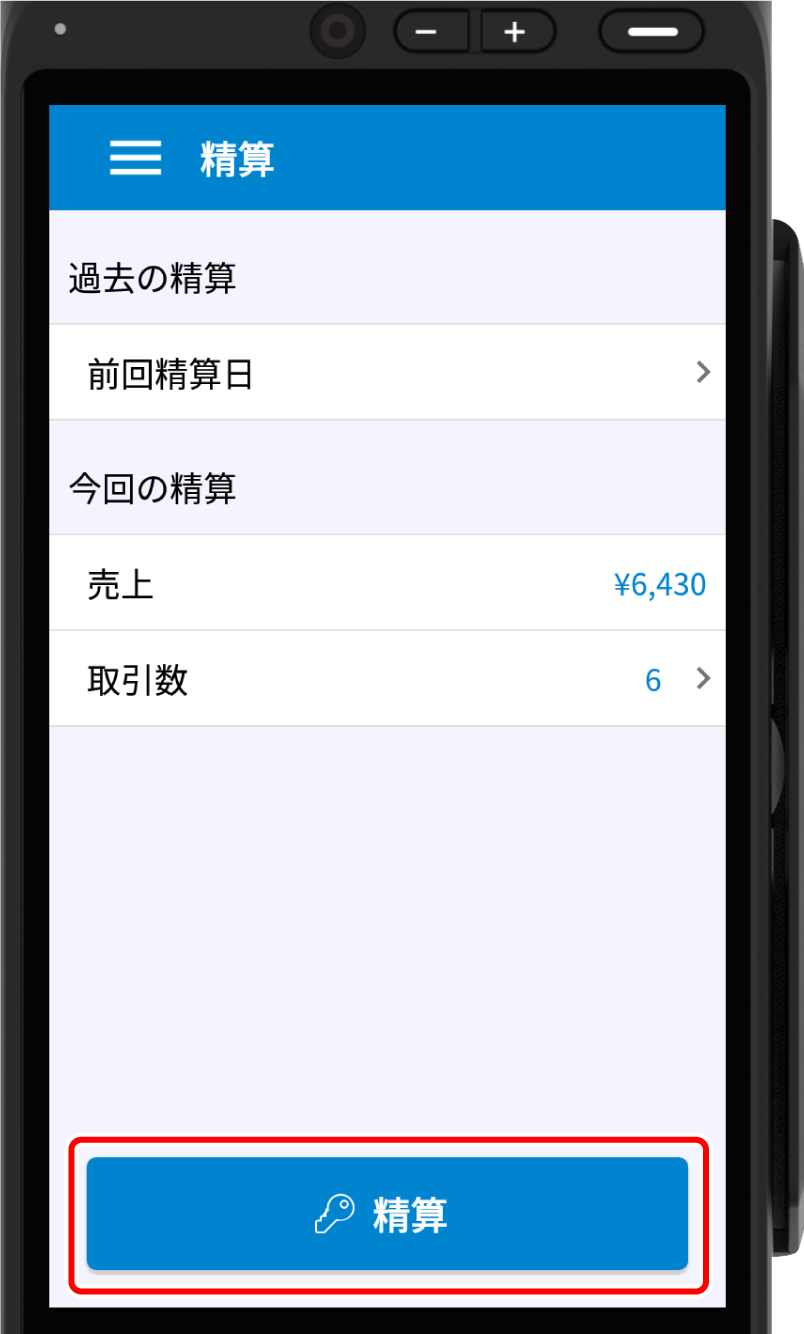View the 取引数 transaction details
The width and height of the screenshot is (804, 1334).
386,679
